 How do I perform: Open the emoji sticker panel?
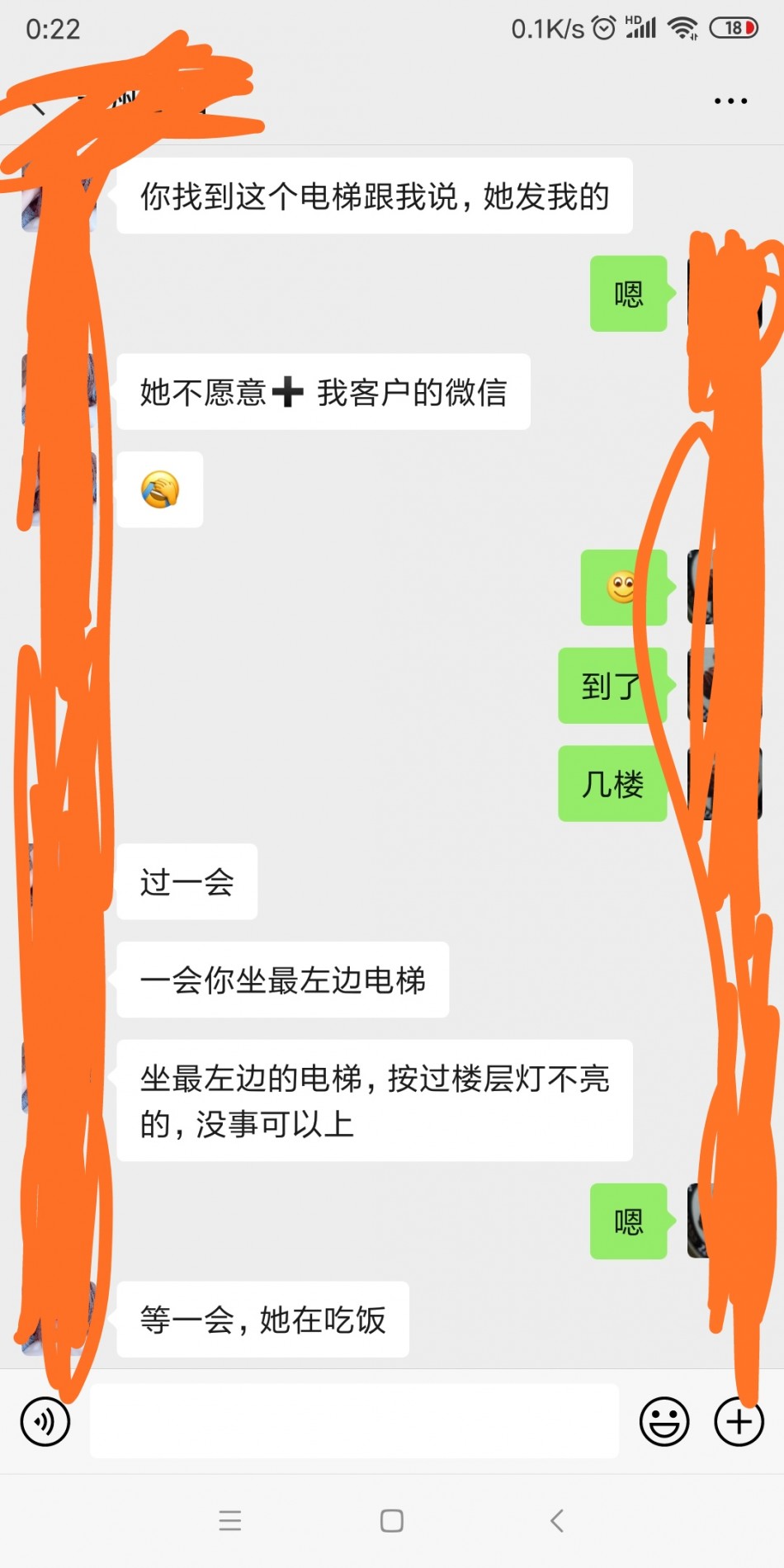click(664, 1421)
